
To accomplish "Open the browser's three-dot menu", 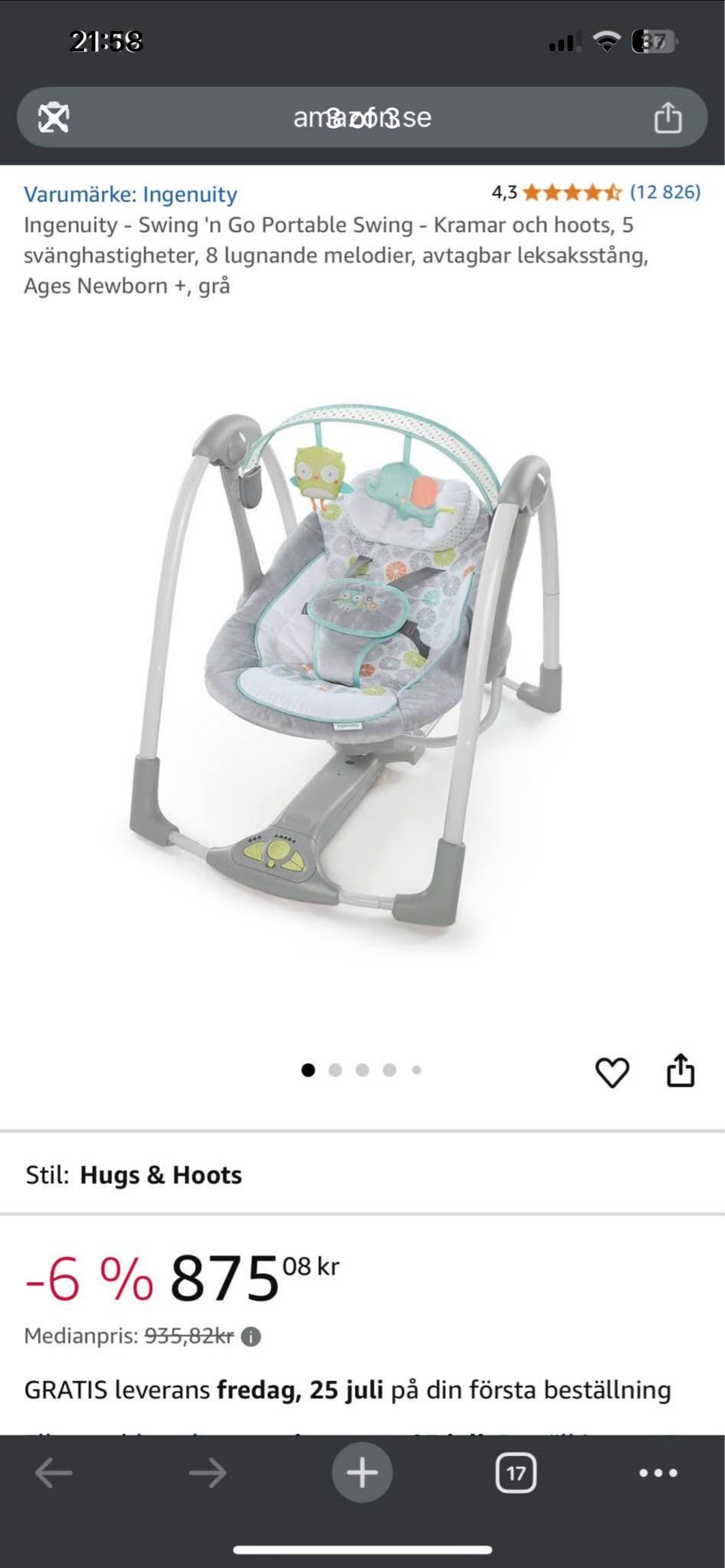I will coord(659,1473).
